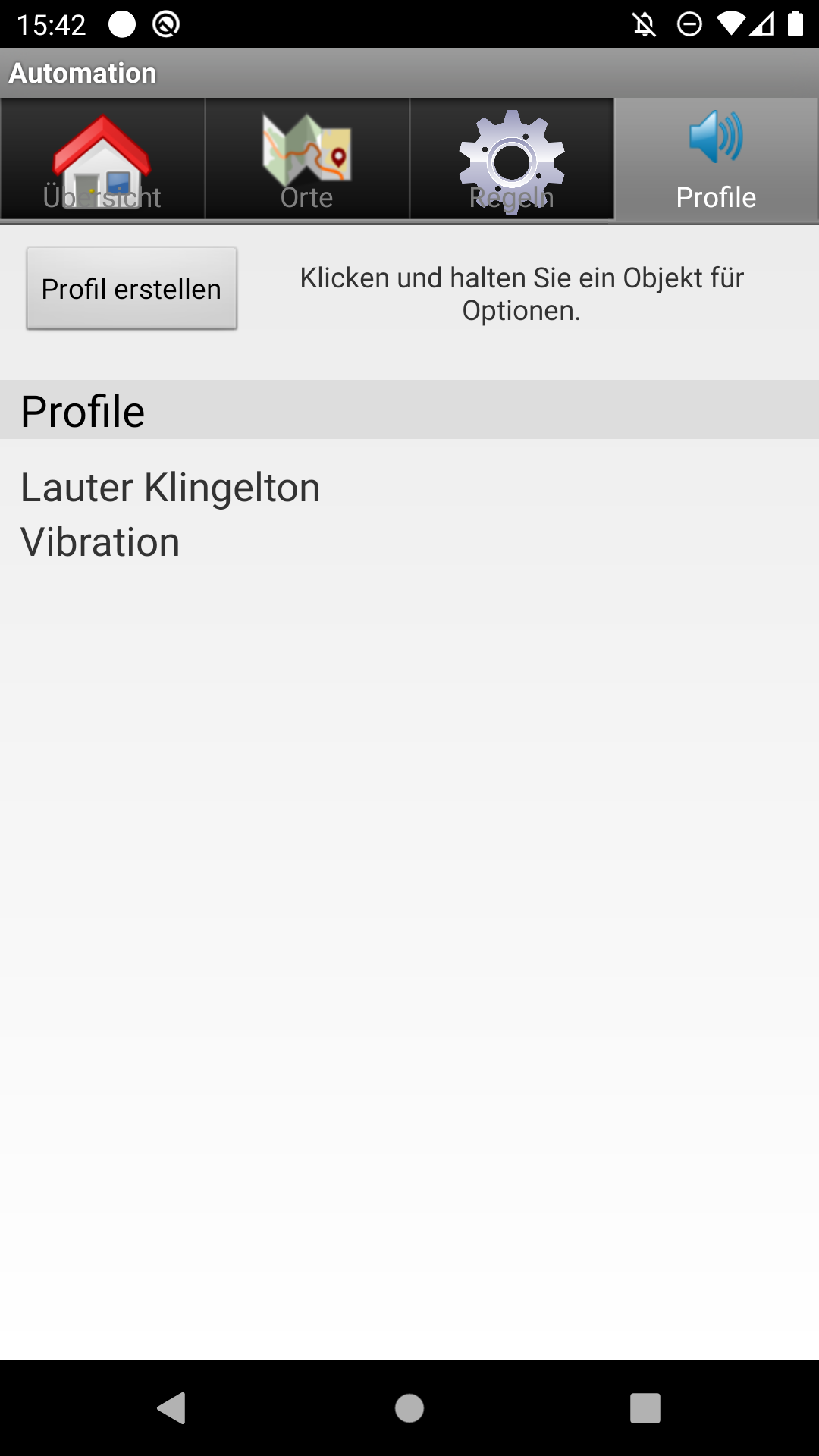Go to the Regeln tab
Image resolution: width=819 pixels, height=1456 pixels.
click(x=512, y=159)
